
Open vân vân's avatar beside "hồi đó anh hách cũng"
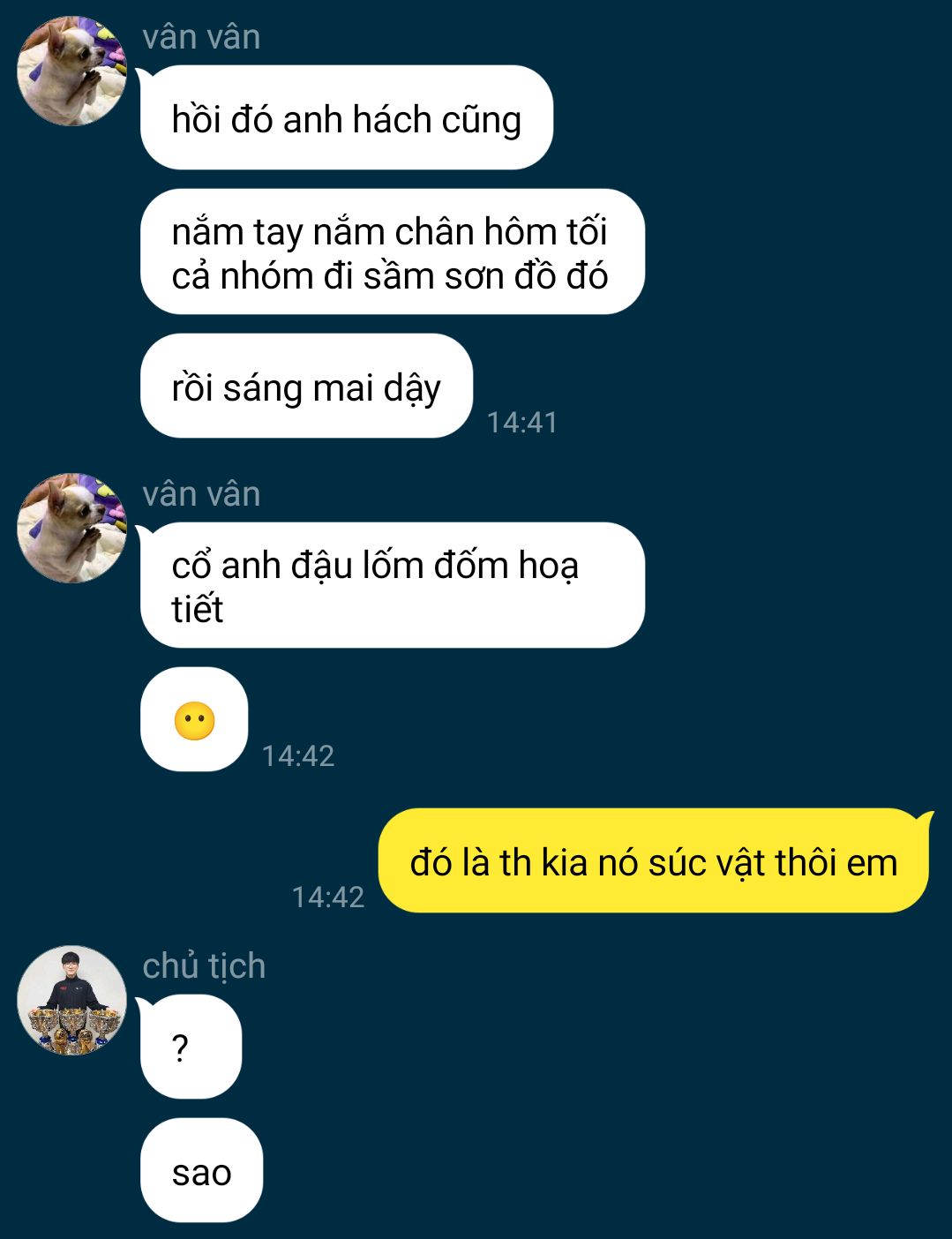(x=71, y=71)
